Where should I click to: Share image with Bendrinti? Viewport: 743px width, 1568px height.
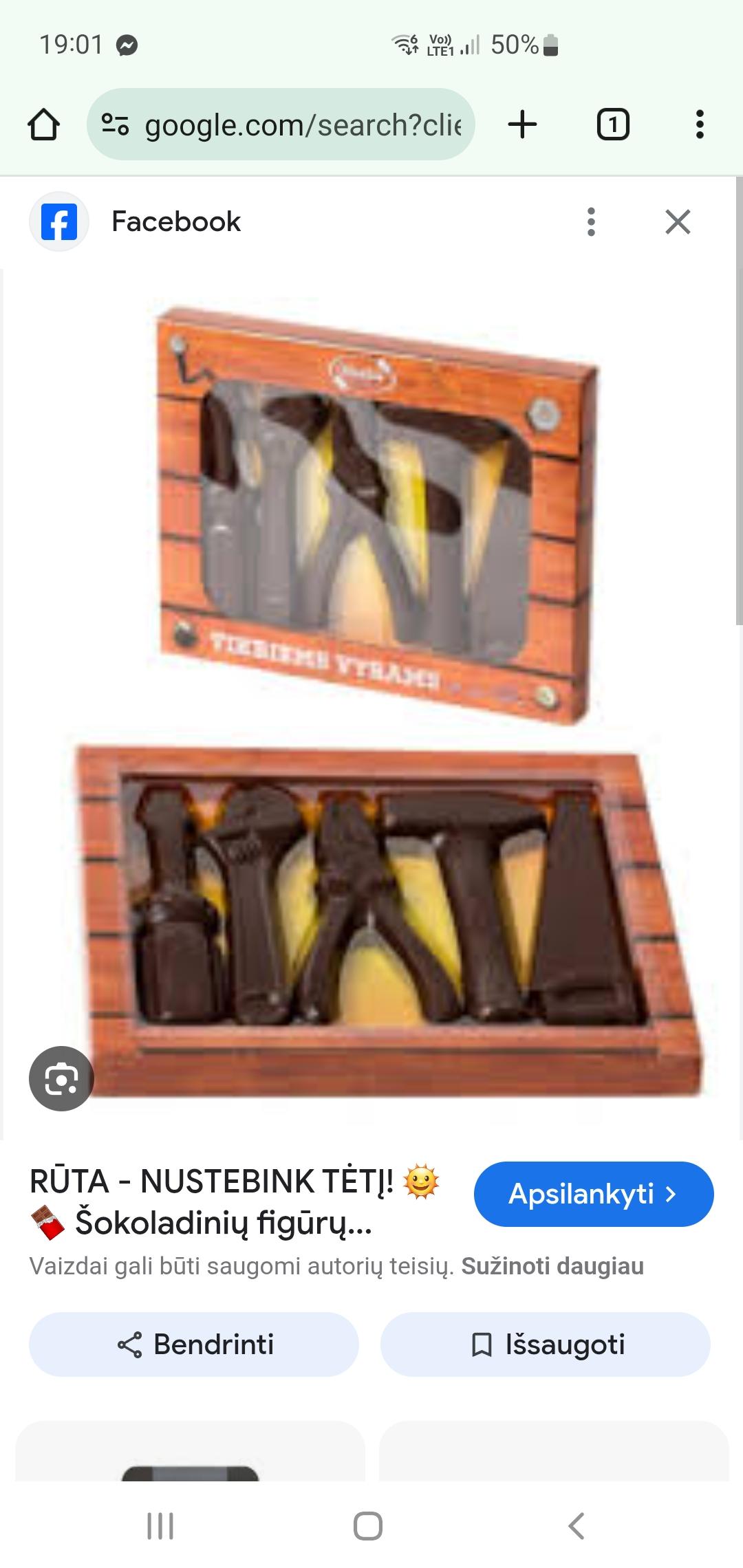(194, 1344)
